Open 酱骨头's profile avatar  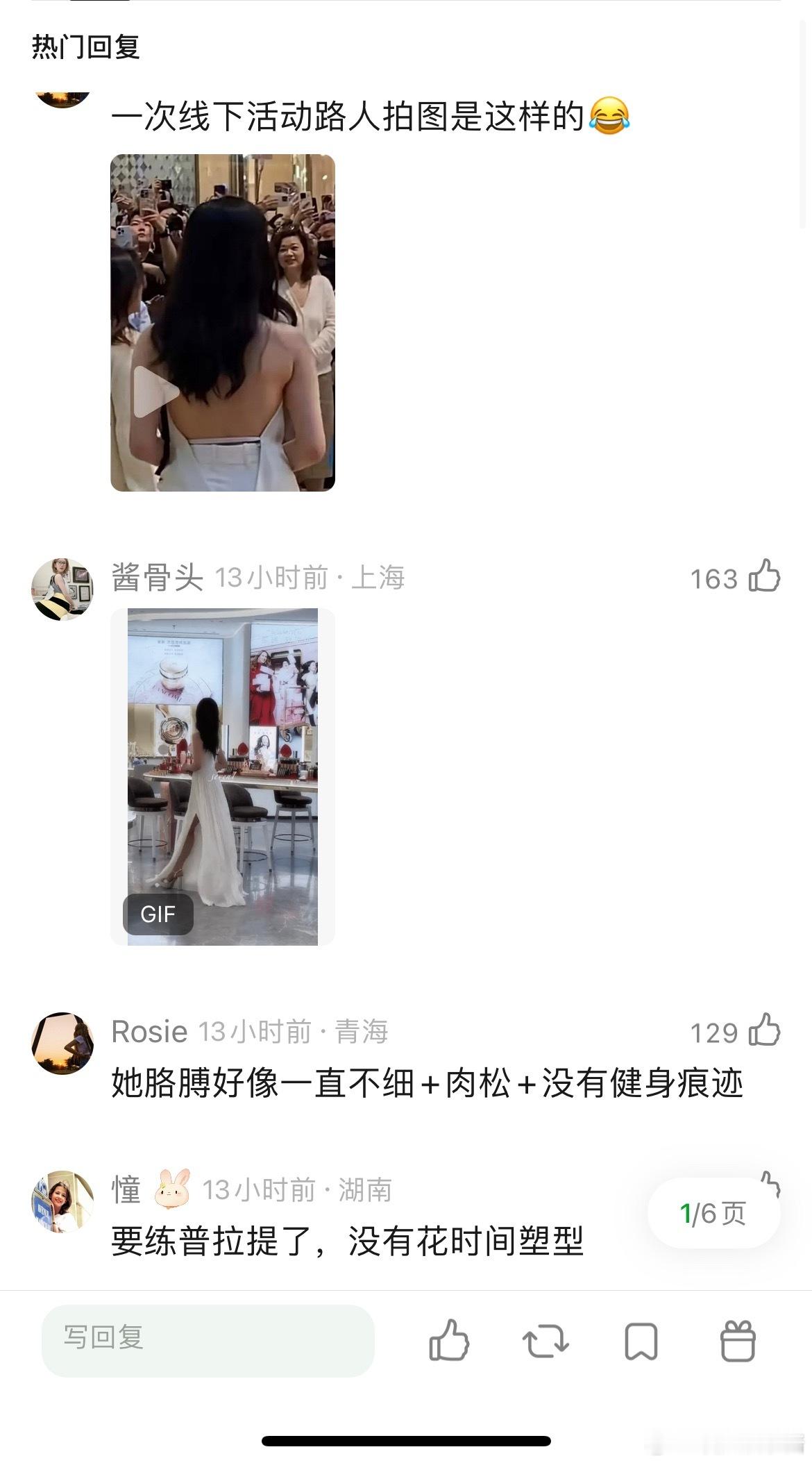(x=62, y=589)
